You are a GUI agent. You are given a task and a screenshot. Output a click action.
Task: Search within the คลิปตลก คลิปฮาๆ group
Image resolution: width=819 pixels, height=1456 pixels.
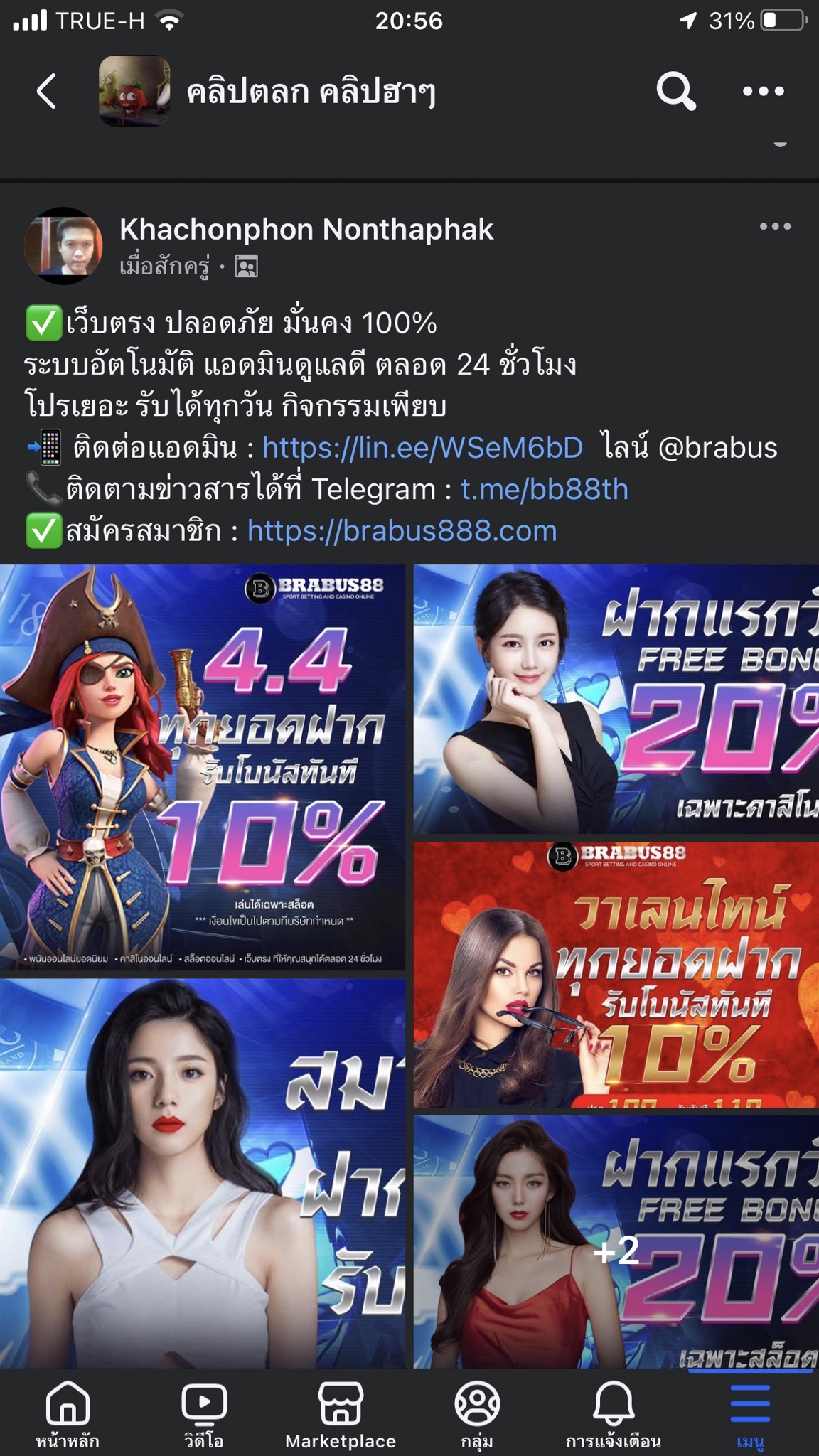675,91
